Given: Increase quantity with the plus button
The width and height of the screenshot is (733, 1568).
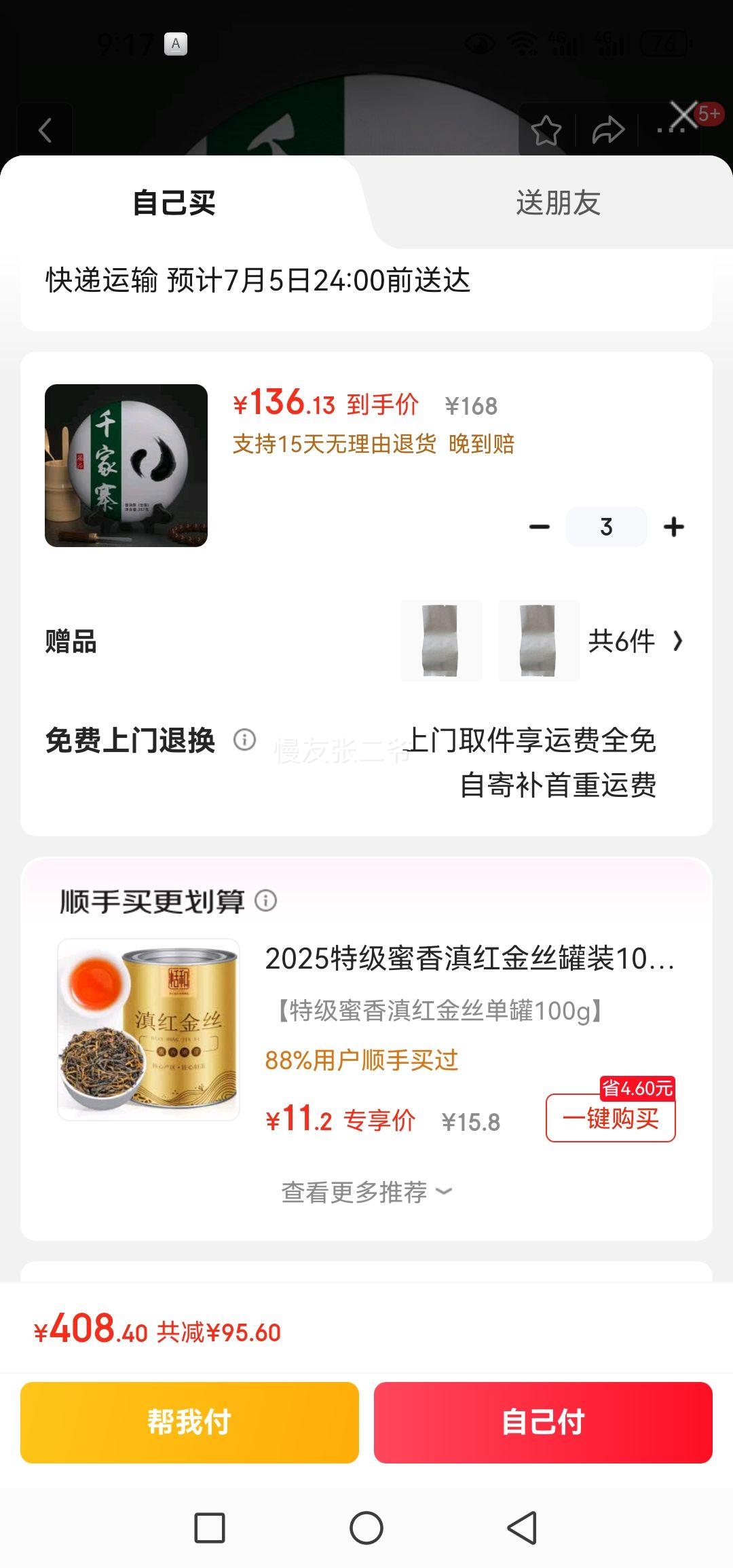Looking at the screenshot, I should coord(674,527).
